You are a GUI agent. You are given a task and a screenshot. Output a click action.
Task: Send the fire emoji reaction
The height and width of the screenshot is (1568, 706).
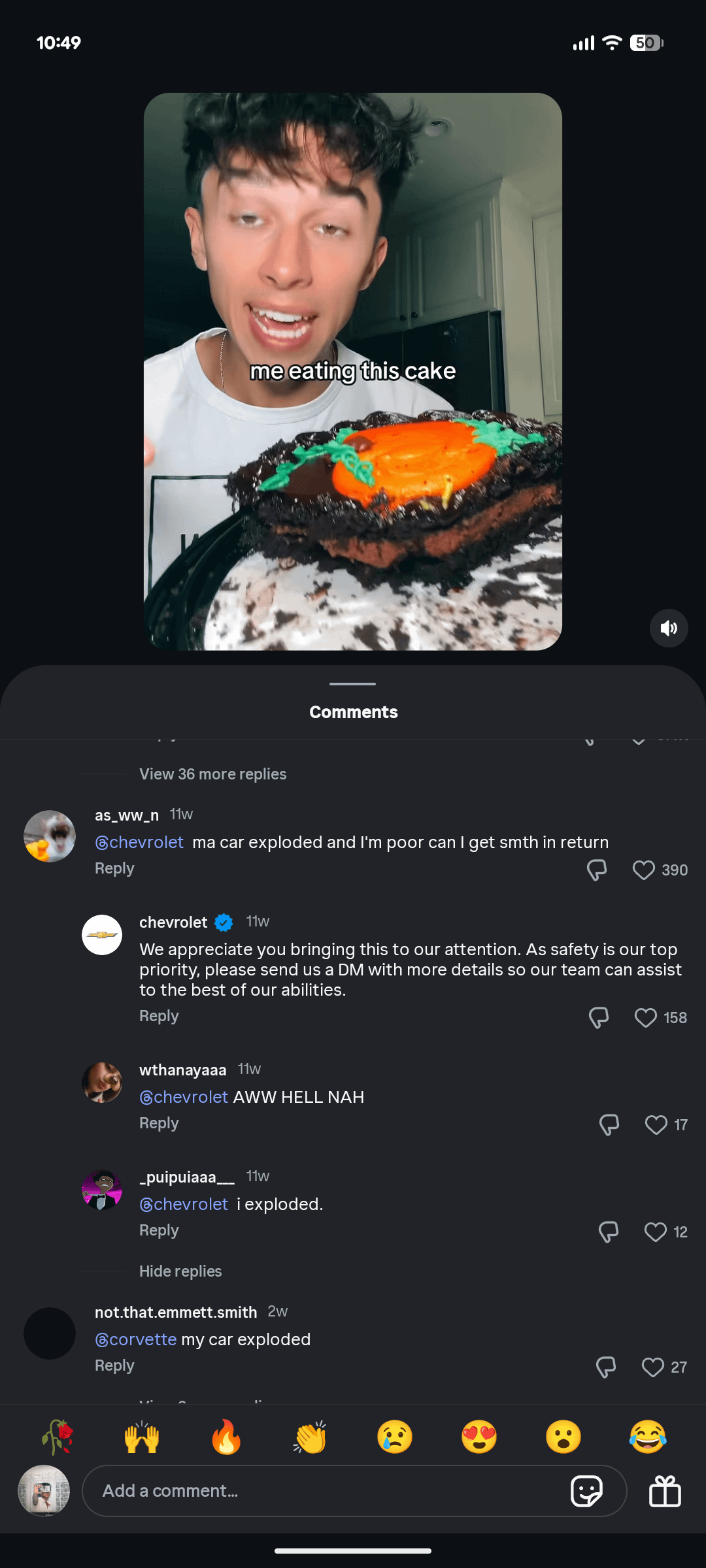click(x=226, y=1437)
